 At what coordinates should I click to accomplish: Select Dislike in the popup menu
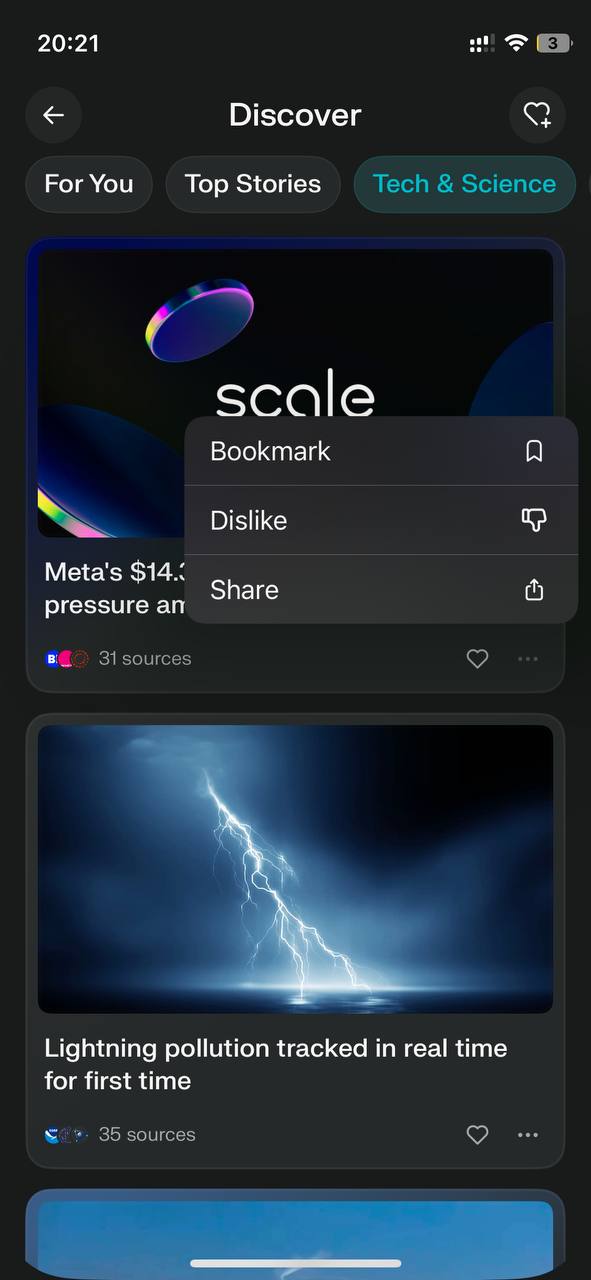381,520
